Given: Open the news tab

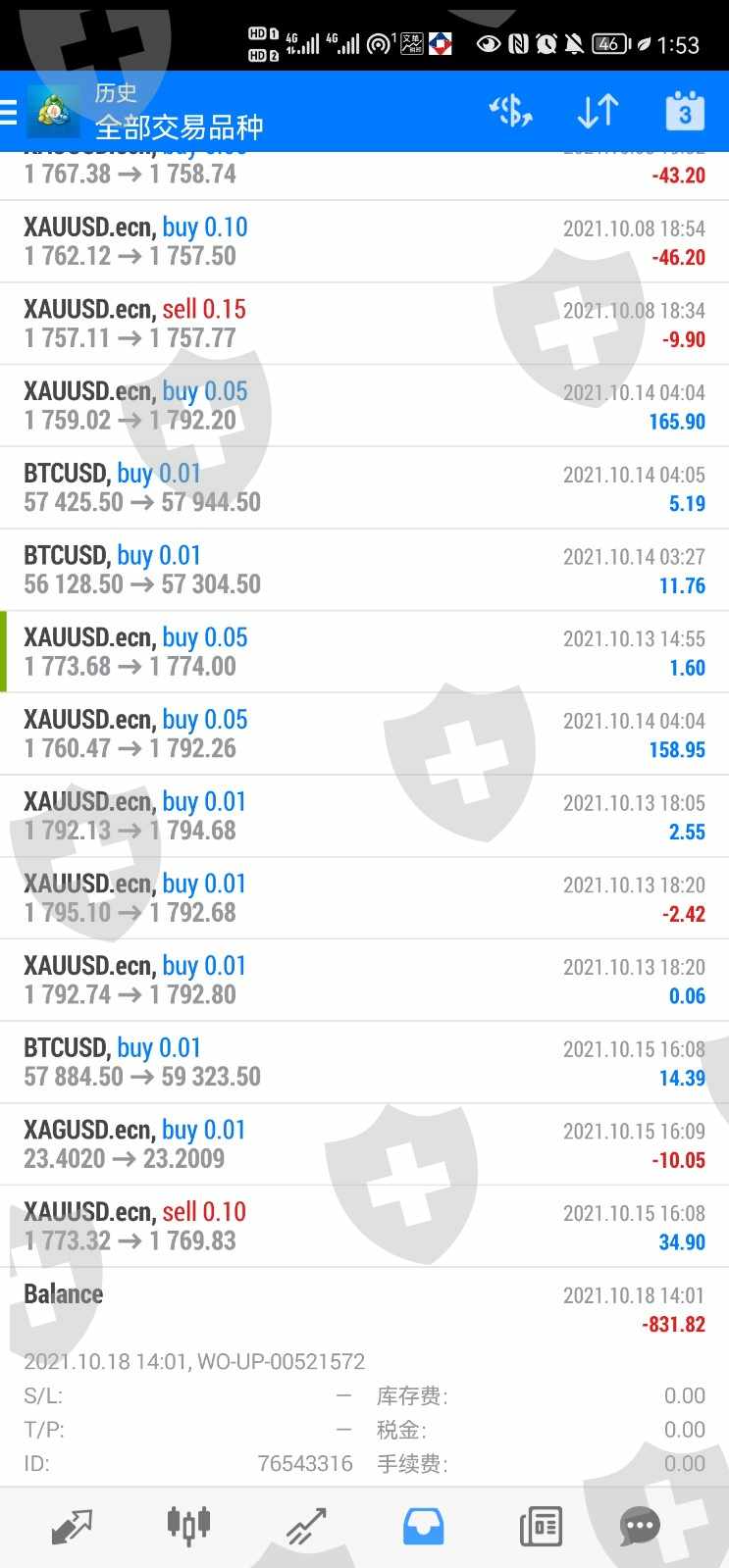Looking at the screenshot, I should click(x=541, y=1526).
